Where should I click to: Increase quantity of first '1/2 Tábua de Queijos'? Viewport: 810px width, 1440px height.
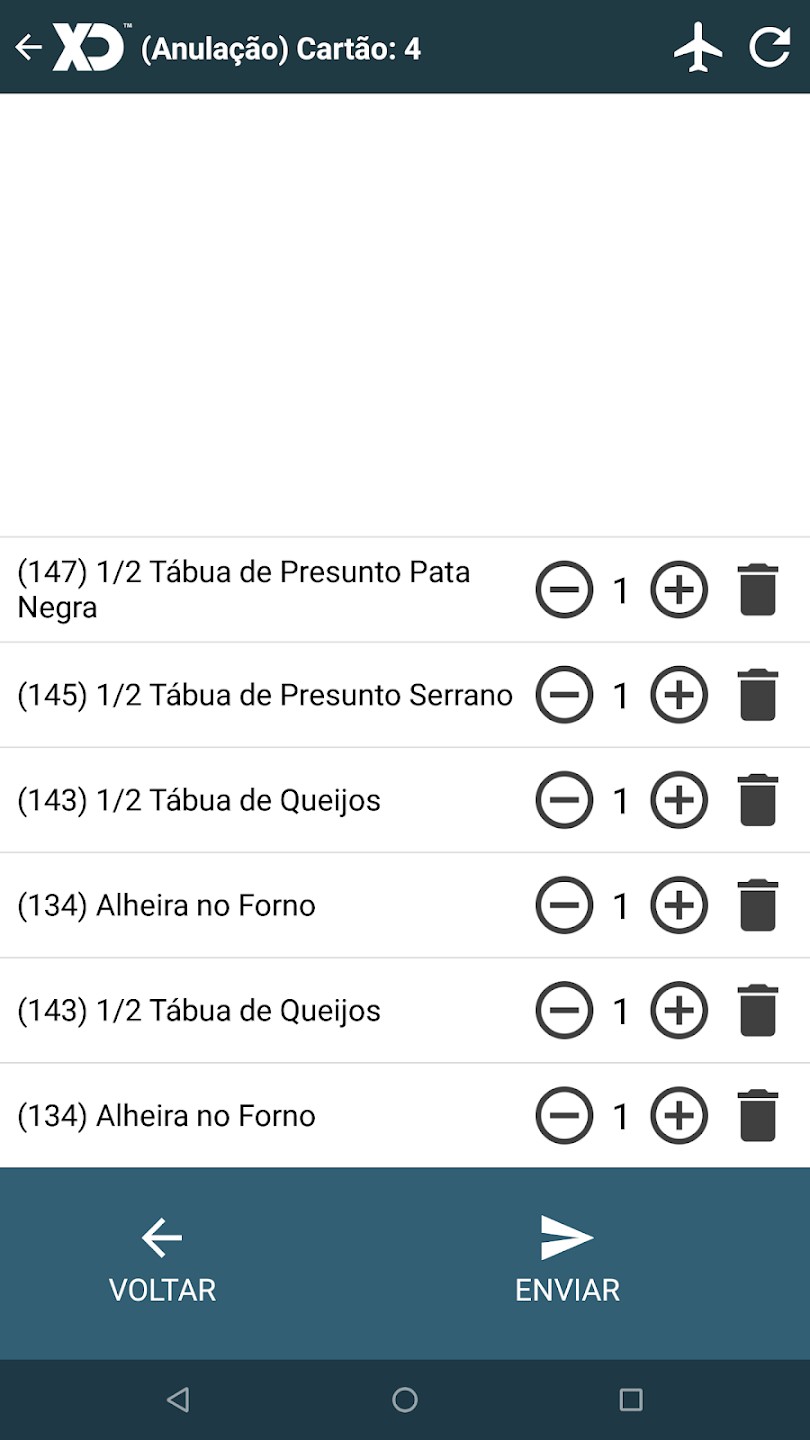[x=679, y=800]
